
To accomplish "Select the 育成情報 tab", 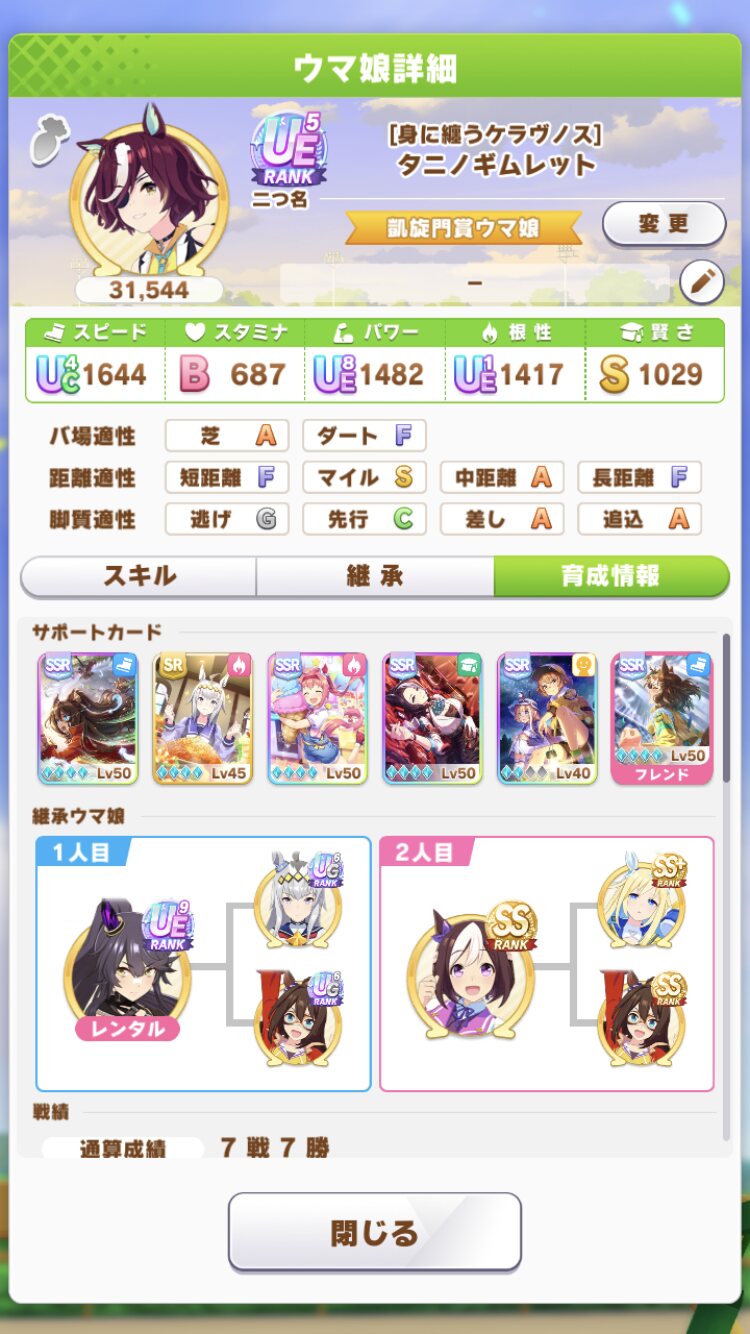I will pyautogui.click(x=610, y=576).
